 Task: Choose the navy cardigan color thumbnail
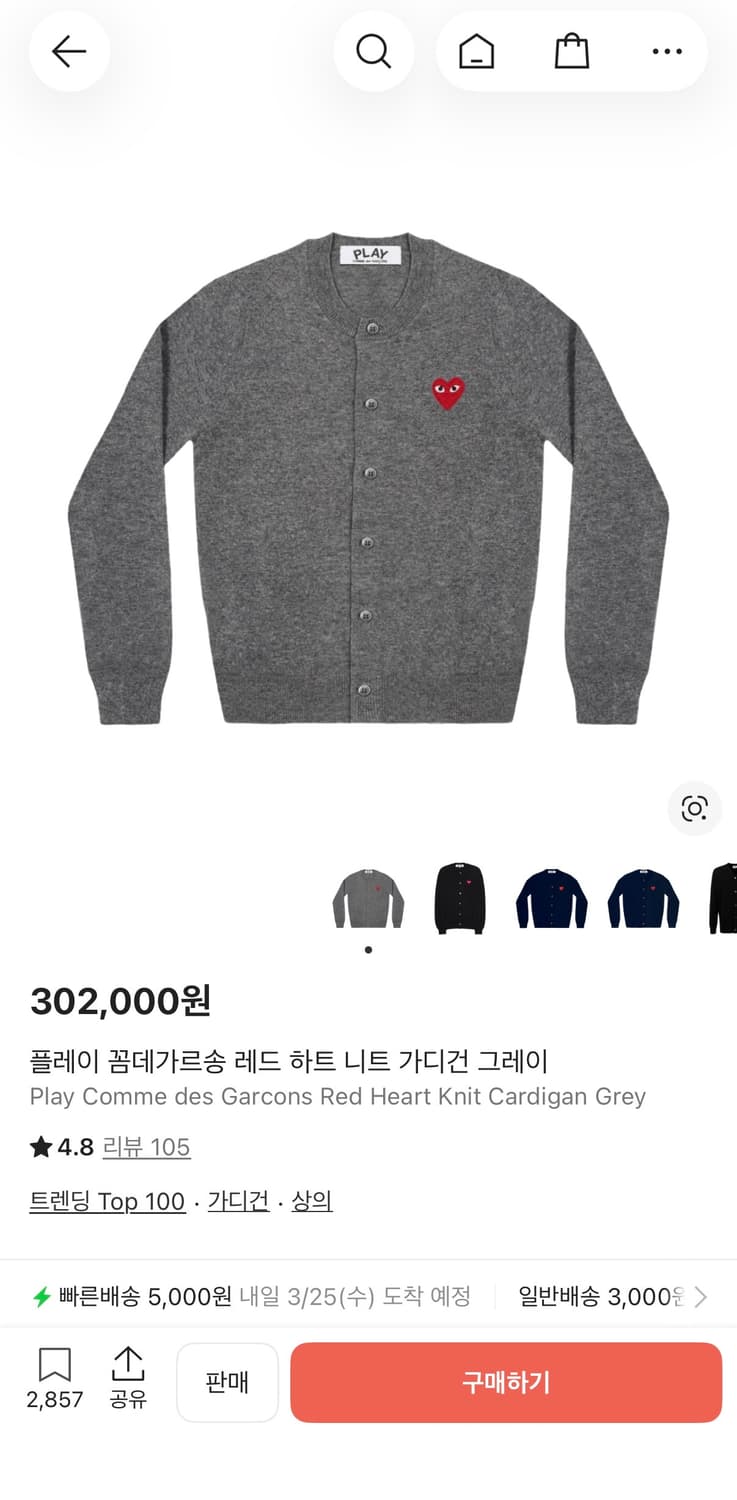coord(551,895)
